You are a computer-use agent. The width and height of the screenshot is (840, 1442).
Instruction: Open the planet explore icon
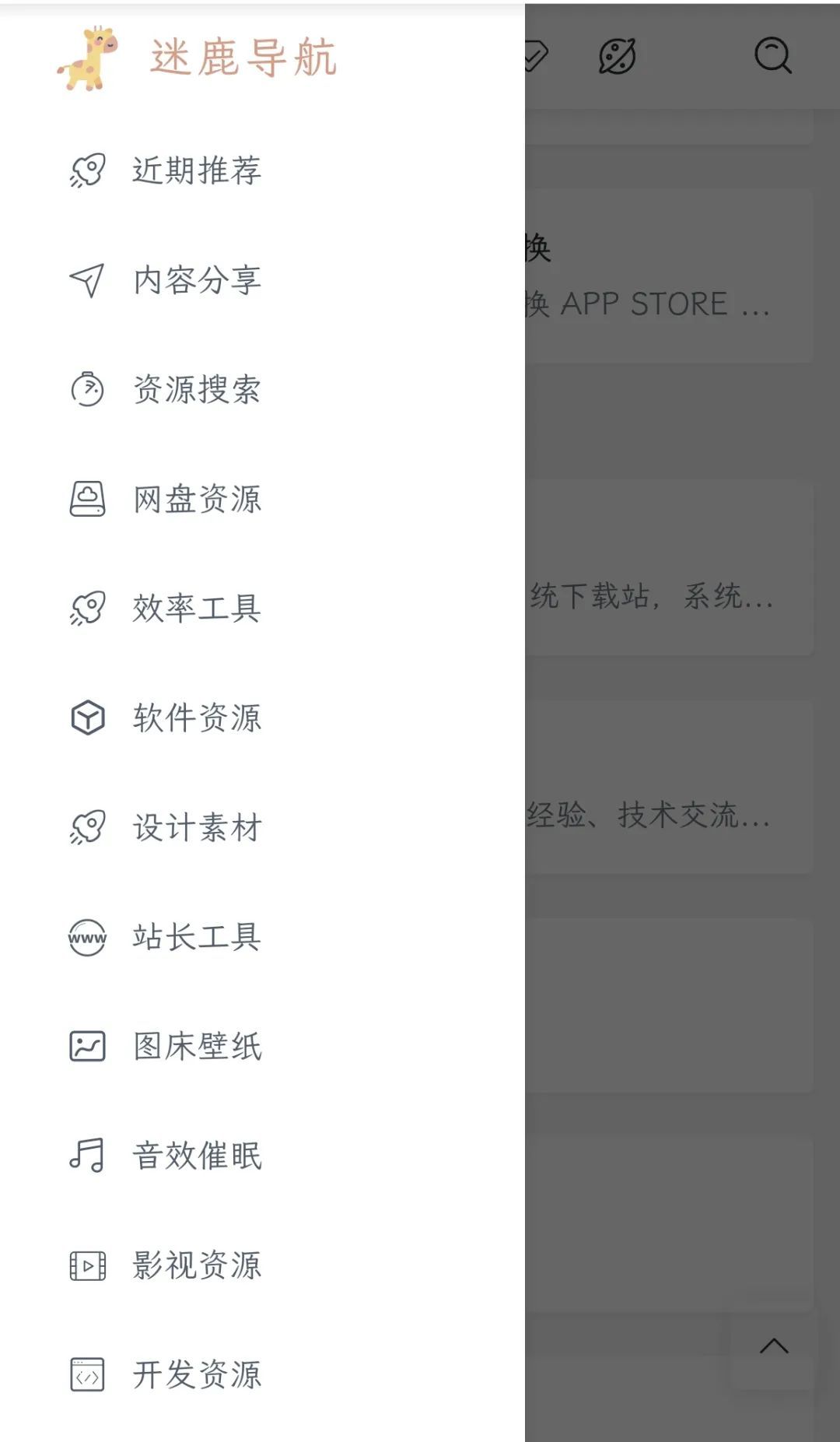pyautogui.click(x=618, y=56)
